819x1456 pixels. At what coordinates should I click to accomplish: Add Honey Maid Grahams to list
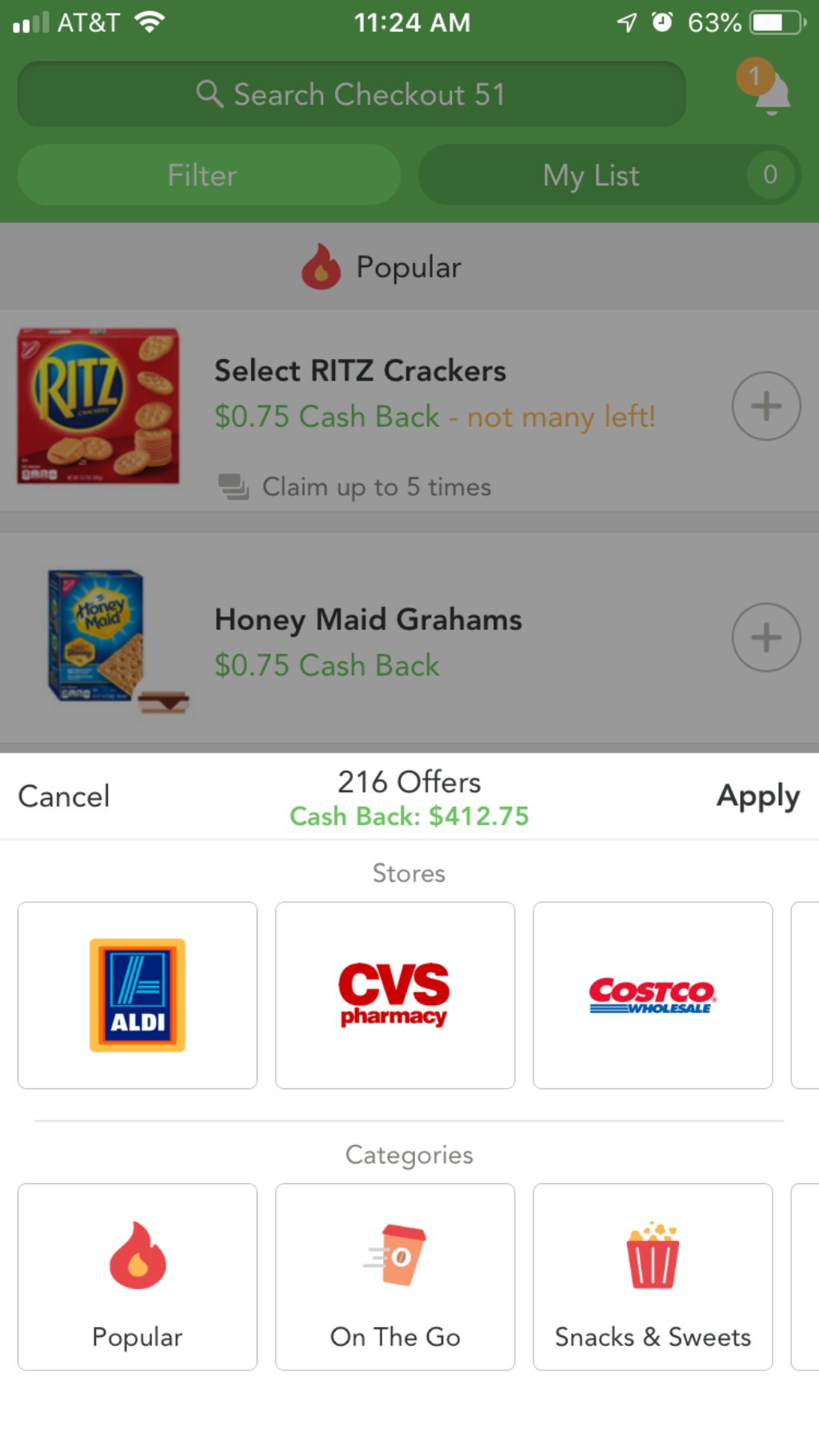coord(765,637)
